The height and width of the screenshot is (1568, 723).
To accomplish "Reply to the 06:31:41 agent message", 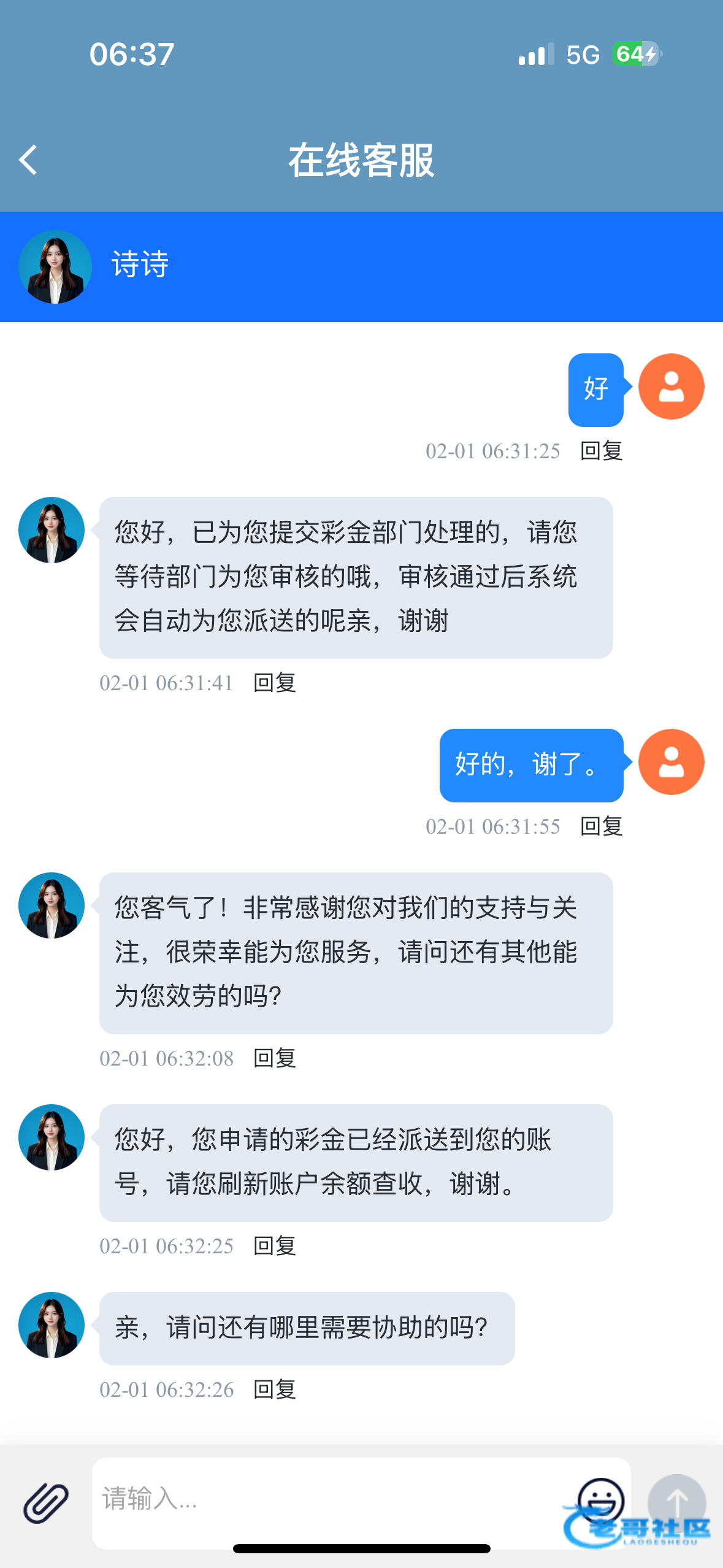I will (275, 683).
